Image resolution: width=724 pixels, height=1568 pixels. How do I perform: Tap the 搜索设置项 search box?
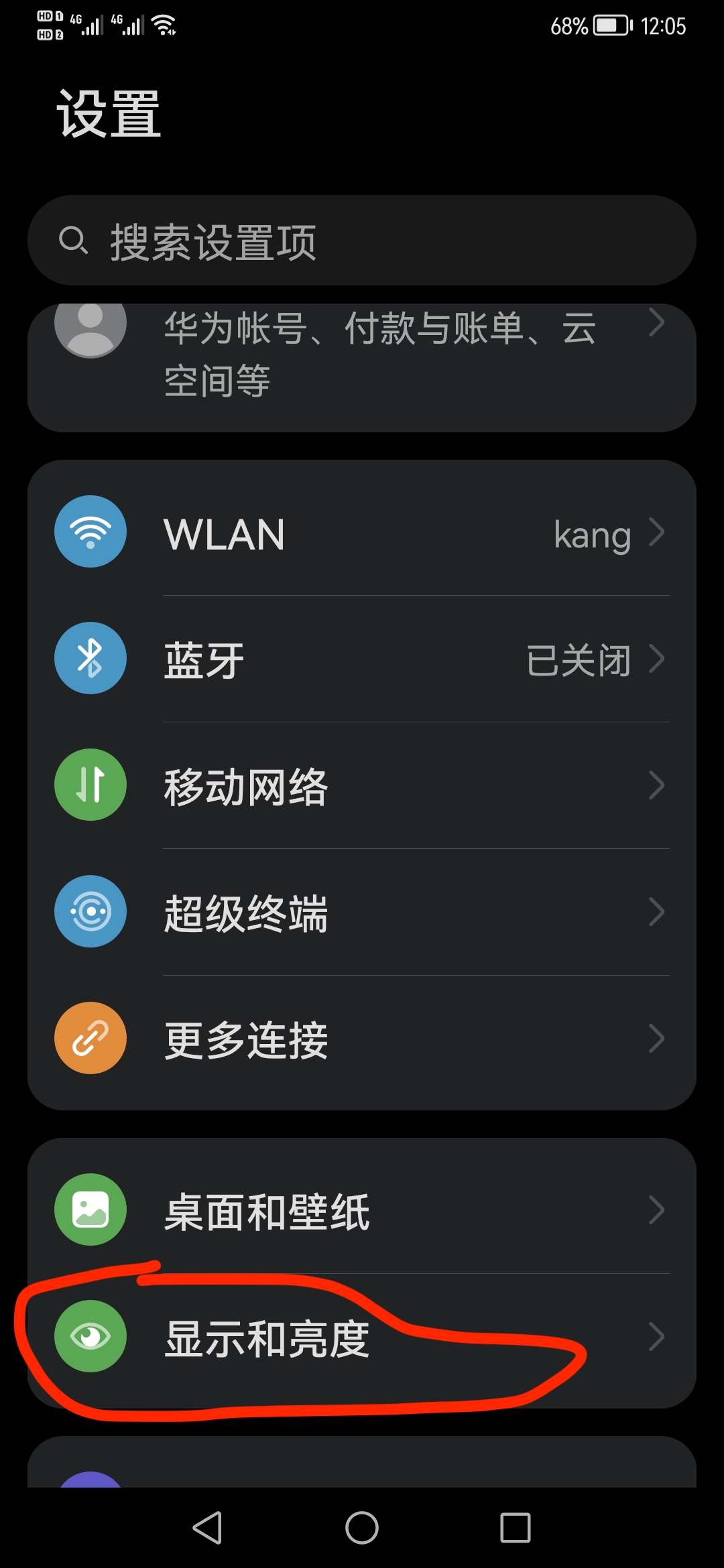click(362, 241)
